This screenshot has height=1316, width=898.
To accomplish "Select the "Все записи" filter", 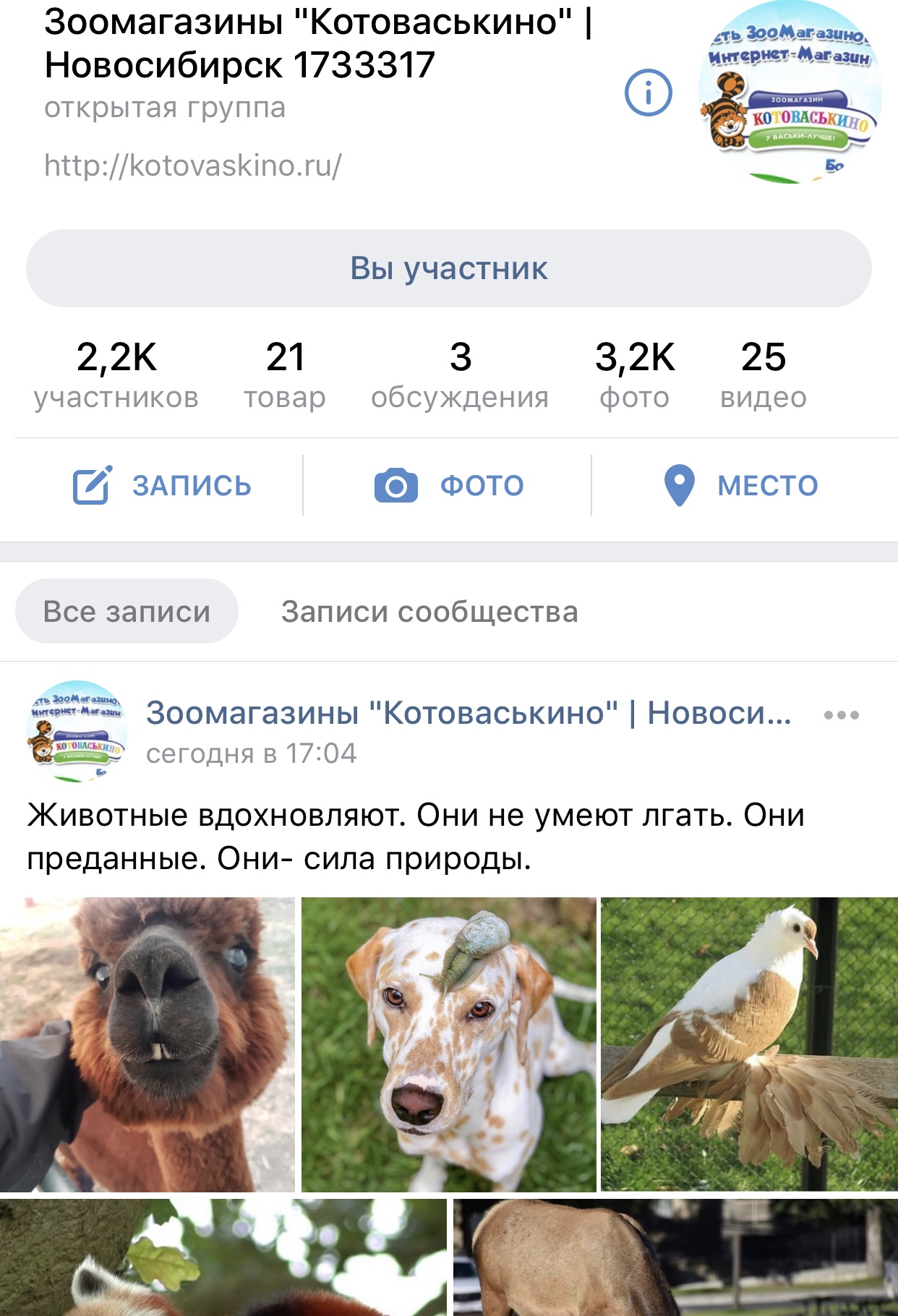I will tap(127, 612).
